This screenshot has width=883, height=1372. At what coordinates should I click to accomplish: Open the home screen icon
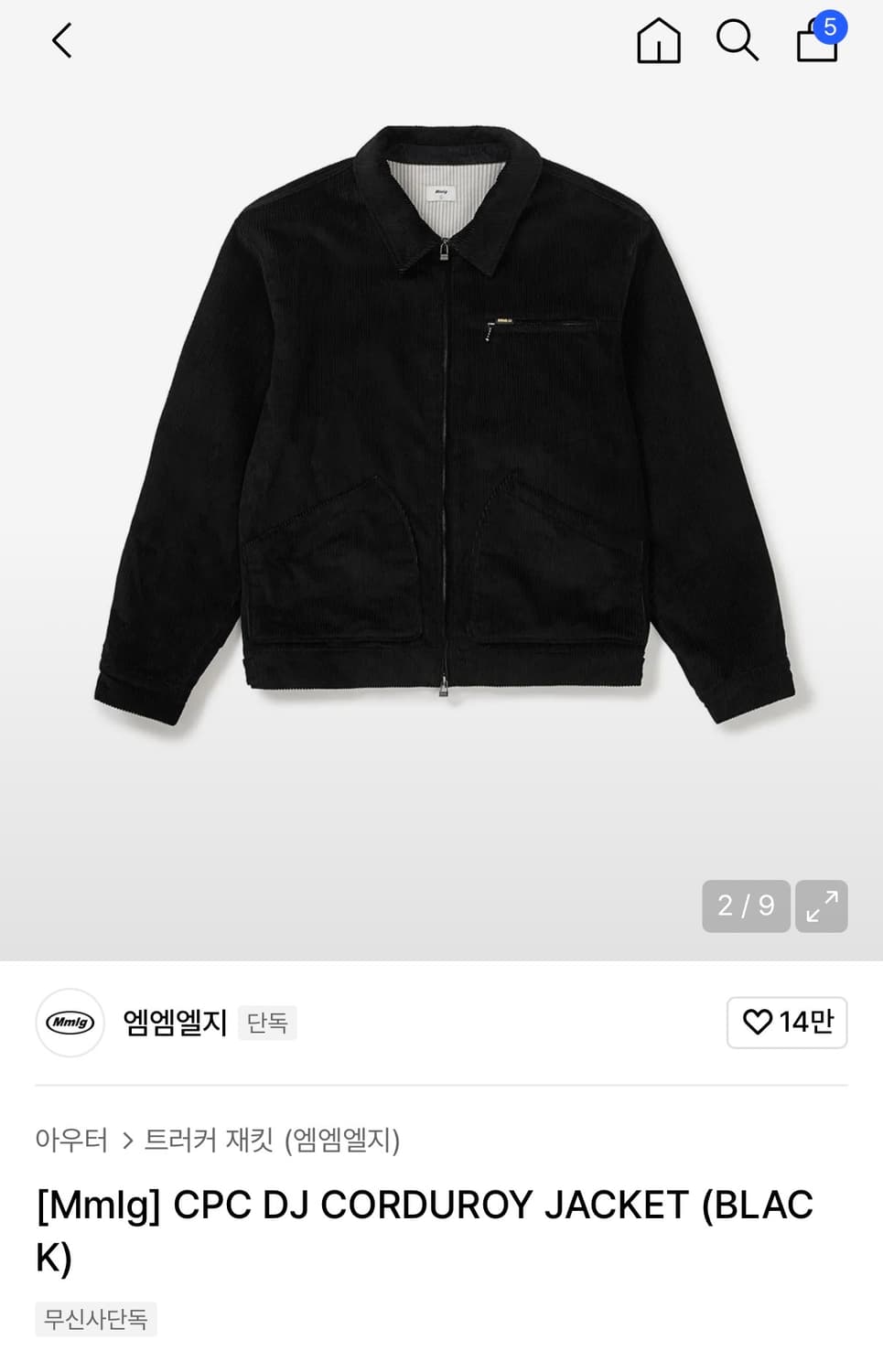coord(658,41)
